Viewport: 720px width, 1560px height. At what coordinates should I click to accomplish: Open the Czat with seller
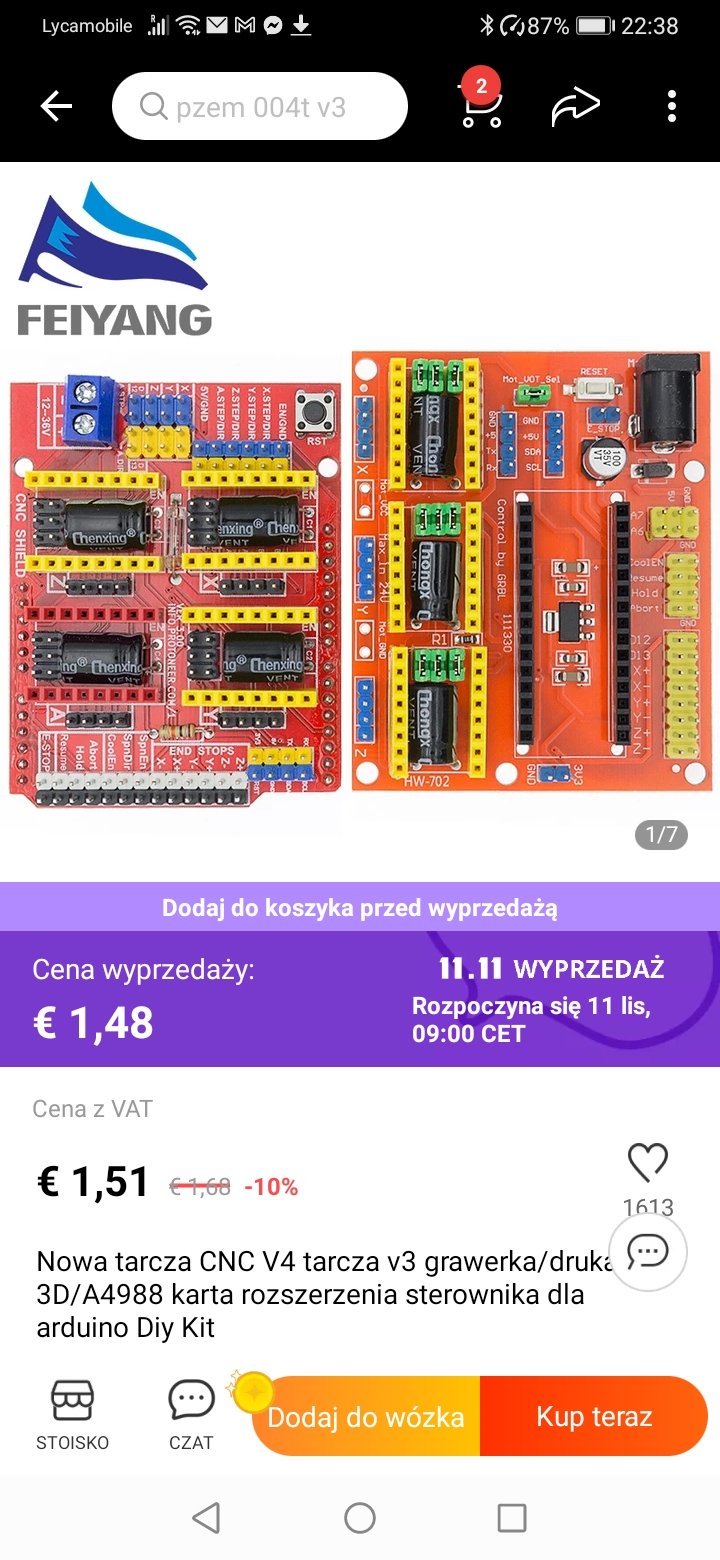[x=191, y=1415]
